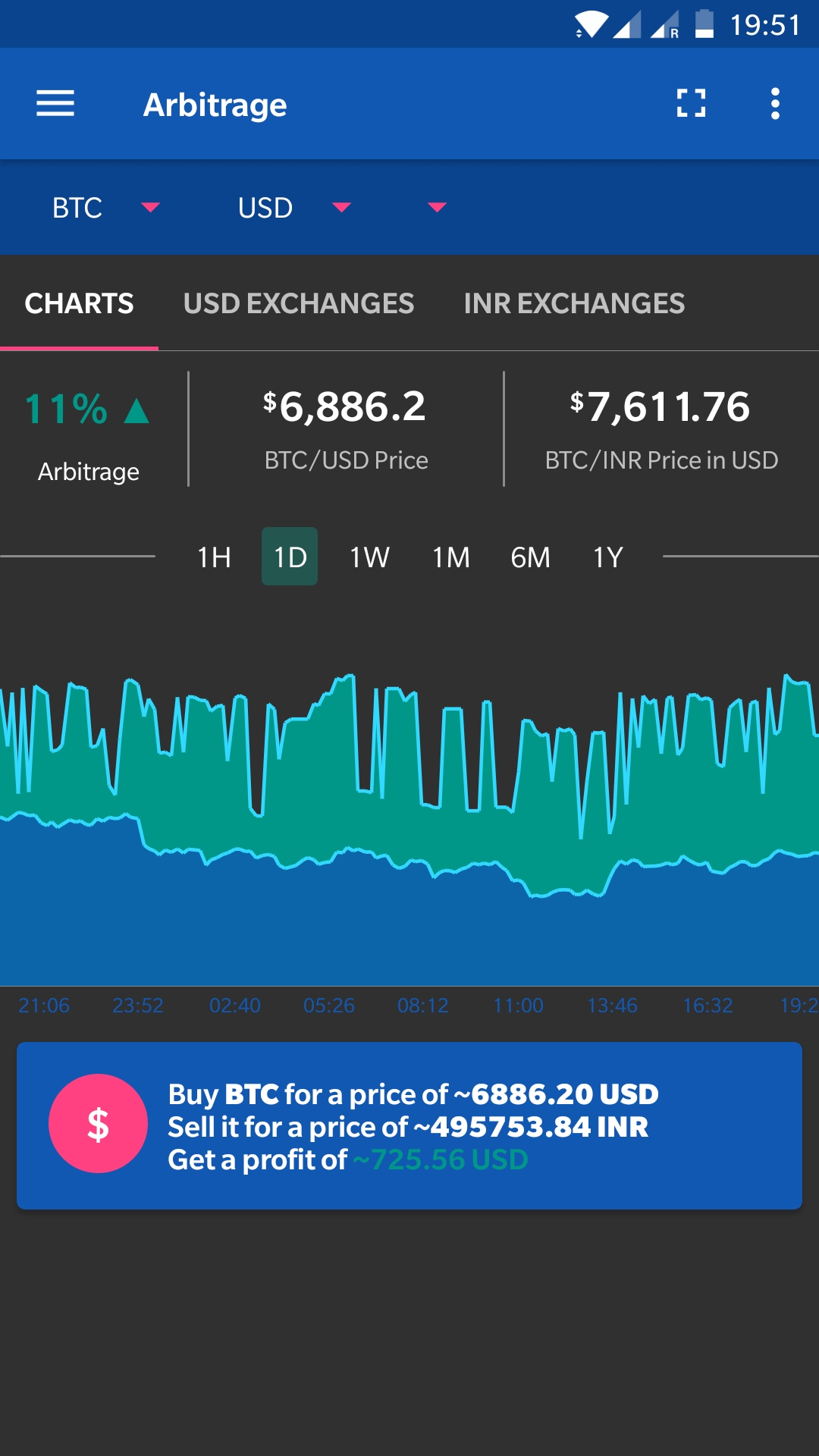Image resolution: width=819 pixels, height=1456 pixels.
Task: Open the buy BTC profit card
Action: tap(409, 1125)
